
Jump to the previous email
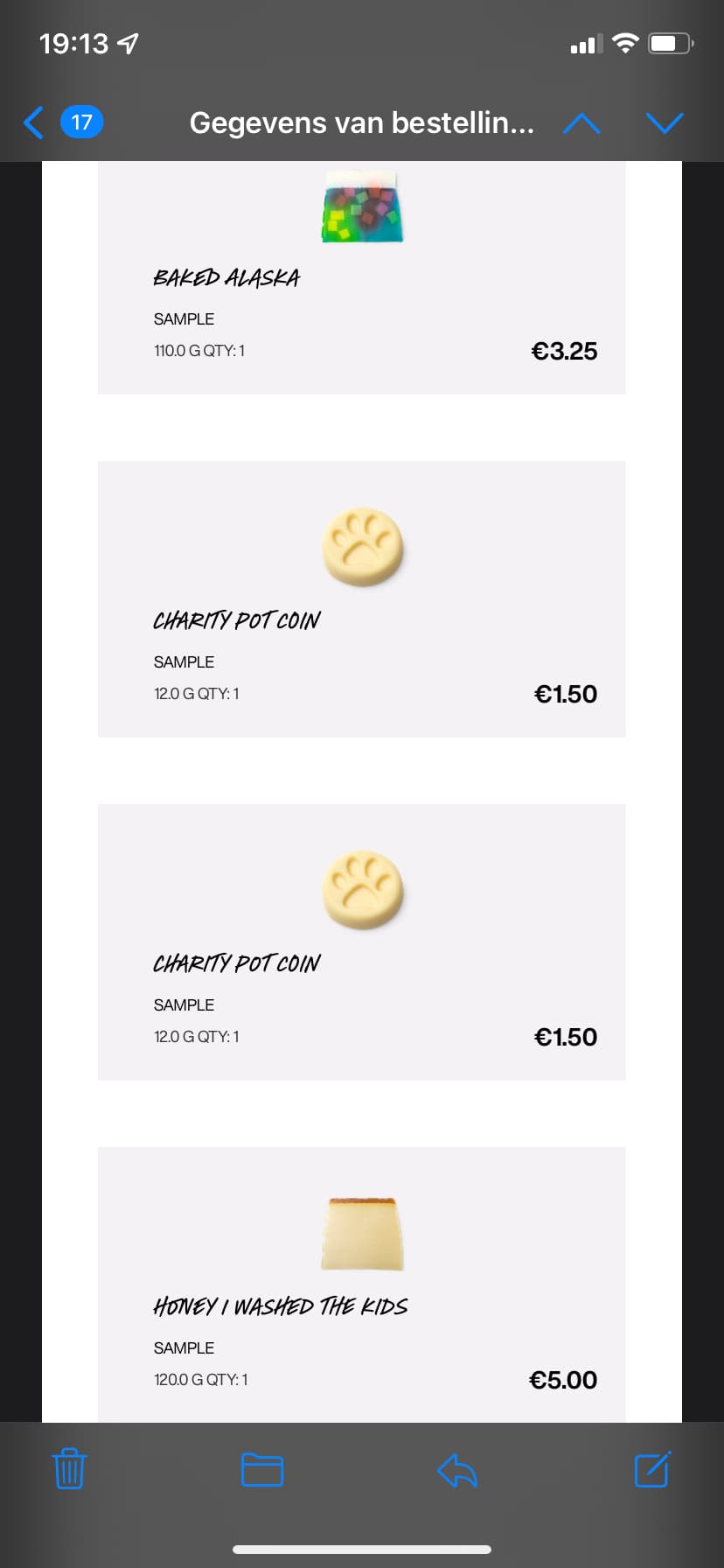[582, 123]
